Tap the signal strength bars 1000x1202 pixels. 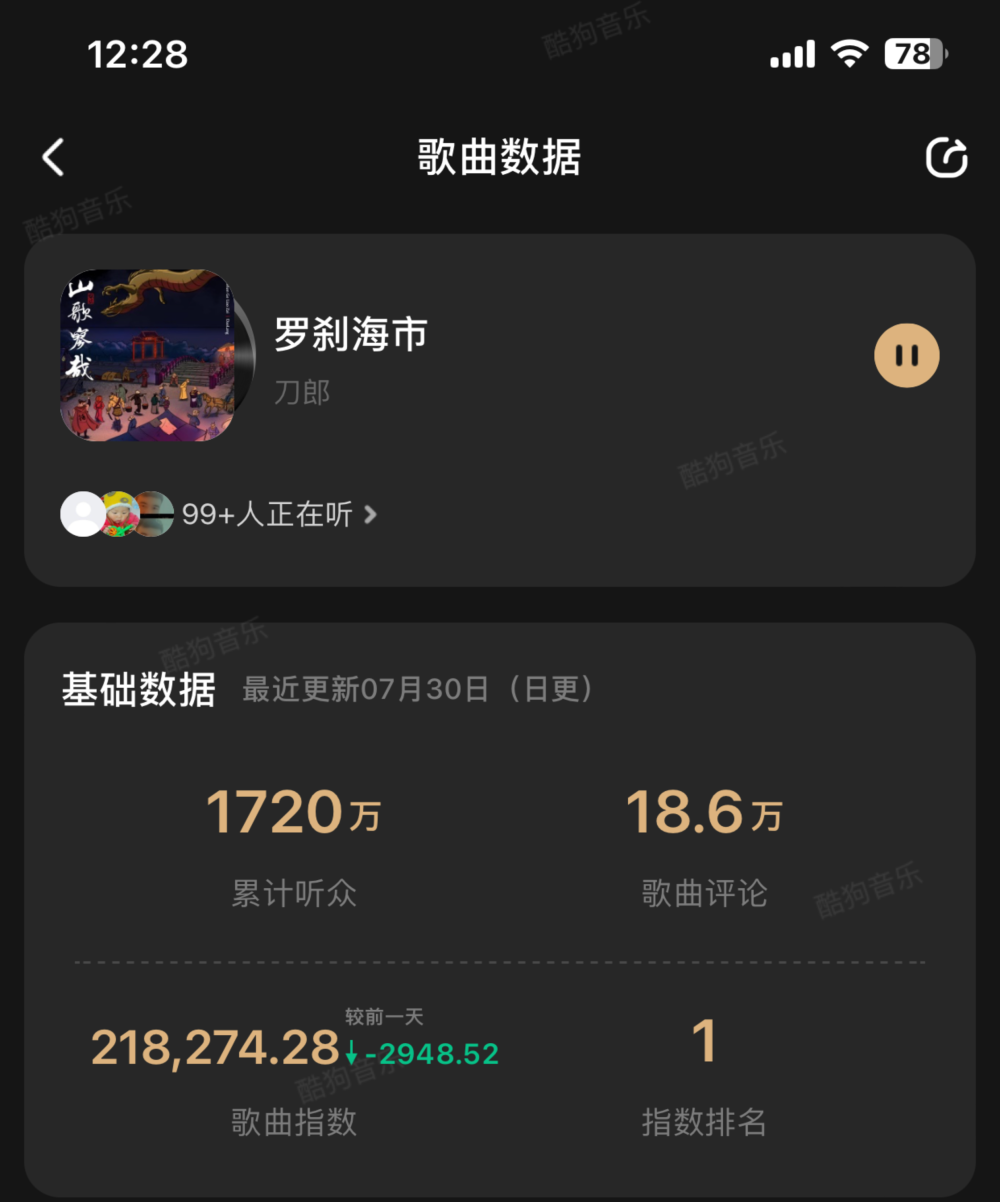pos(791,55)
